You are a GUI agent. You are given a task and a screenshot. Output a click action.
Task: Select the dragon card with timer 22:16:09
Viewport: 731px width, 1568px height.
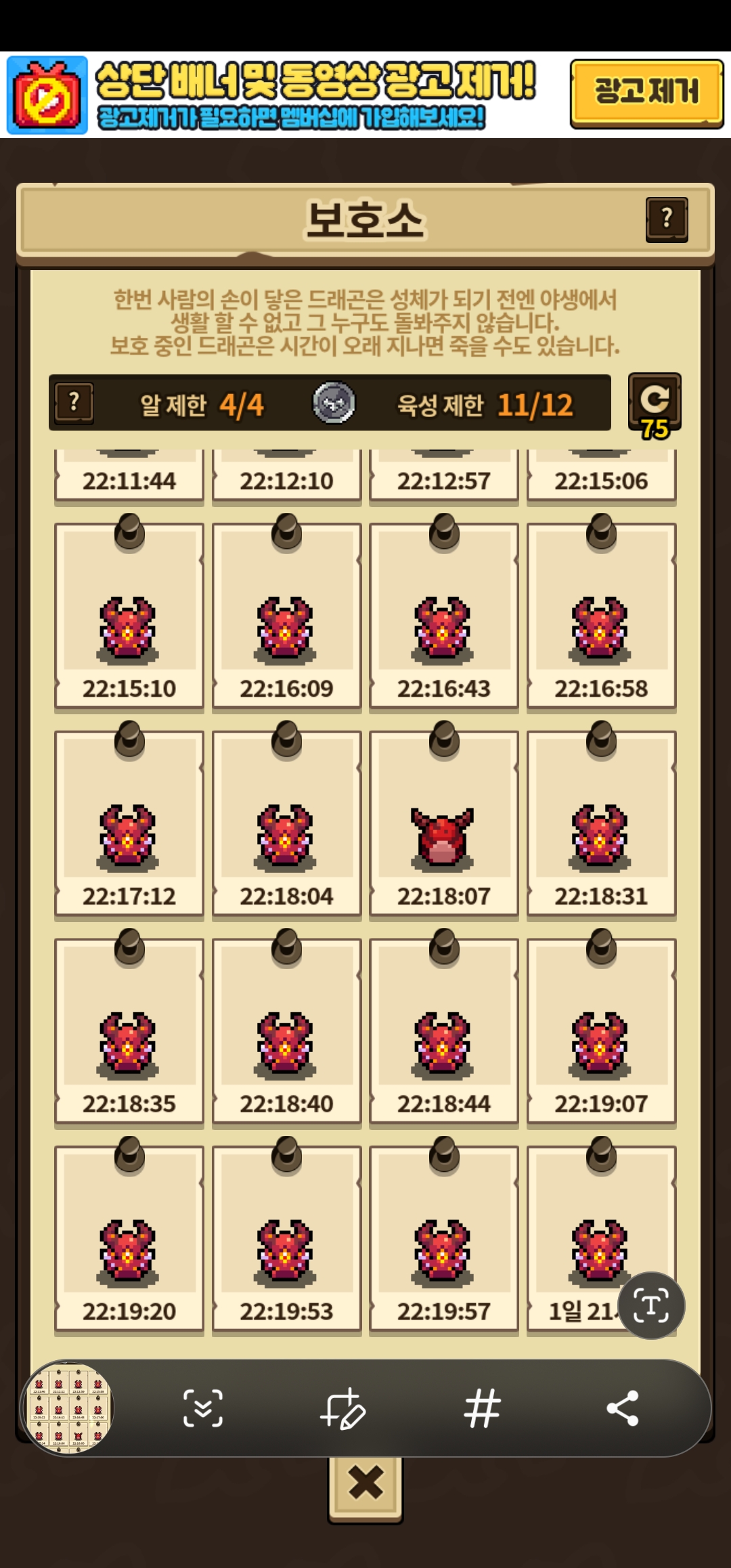pos(286,616)
